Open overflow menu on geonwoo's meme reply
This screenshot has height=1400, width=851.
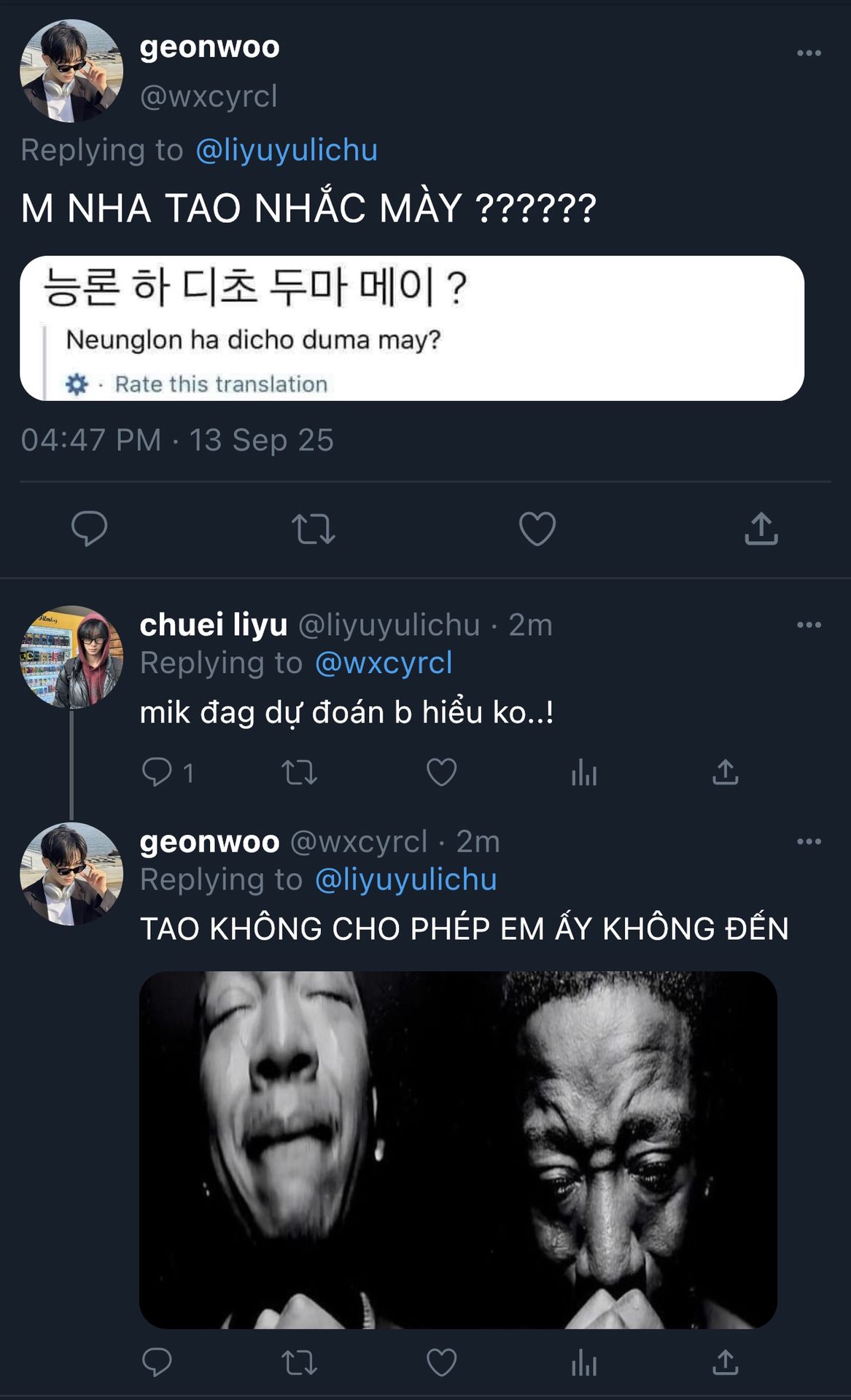pyautogui.click(x=809, y=841)
